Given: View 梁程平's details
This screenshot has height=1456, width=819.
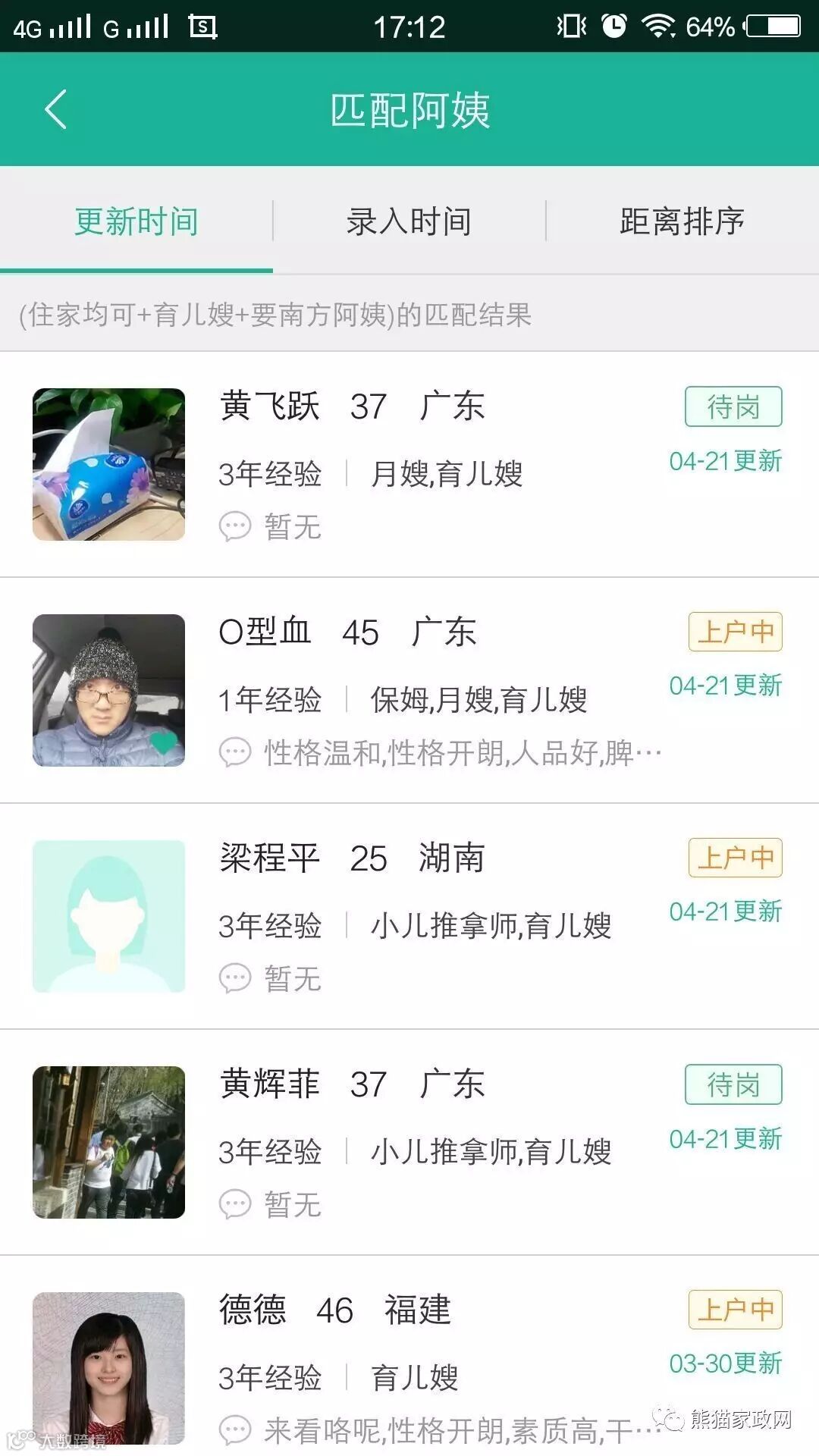Looking at the screenshot, I should point(409,916).
